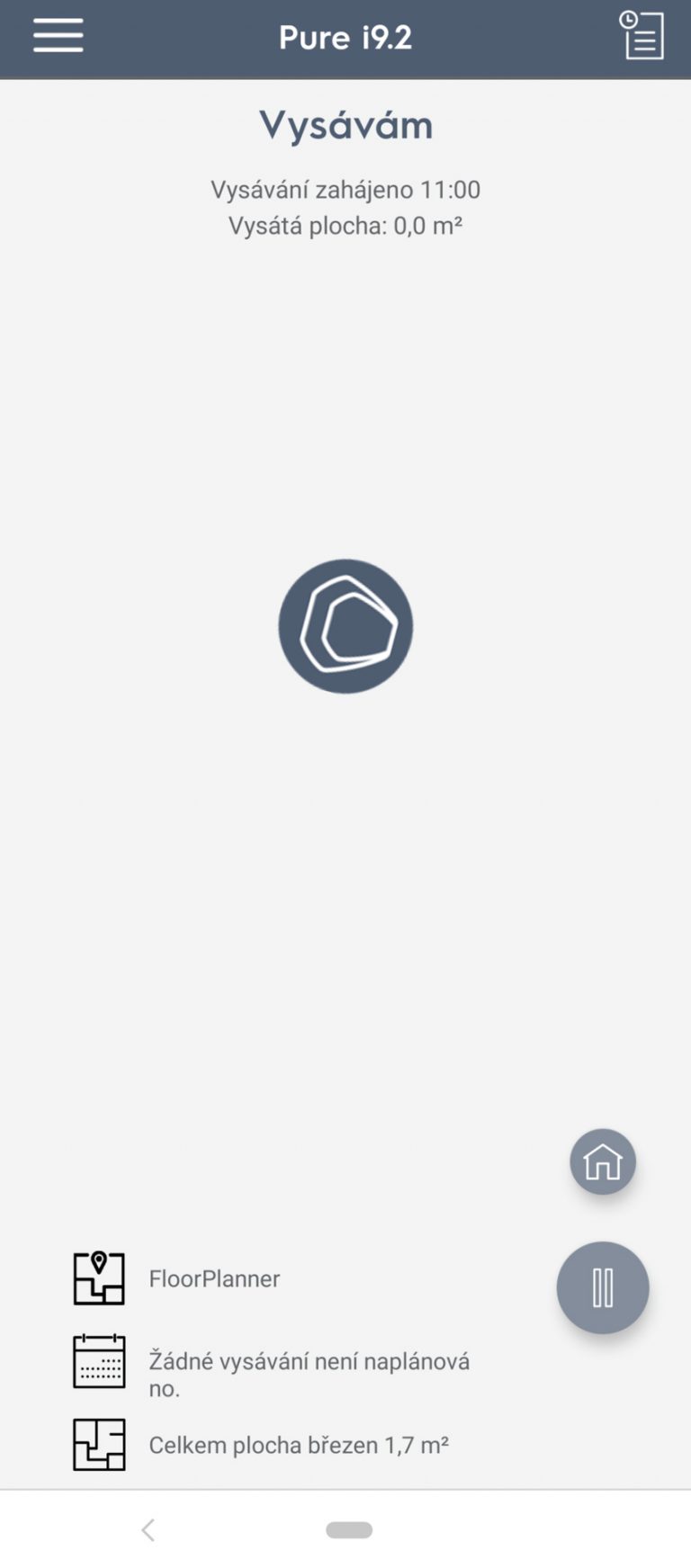The image size is (691, 1568).
Task: Open the cleaning history log icon
Action: [642, 35]
